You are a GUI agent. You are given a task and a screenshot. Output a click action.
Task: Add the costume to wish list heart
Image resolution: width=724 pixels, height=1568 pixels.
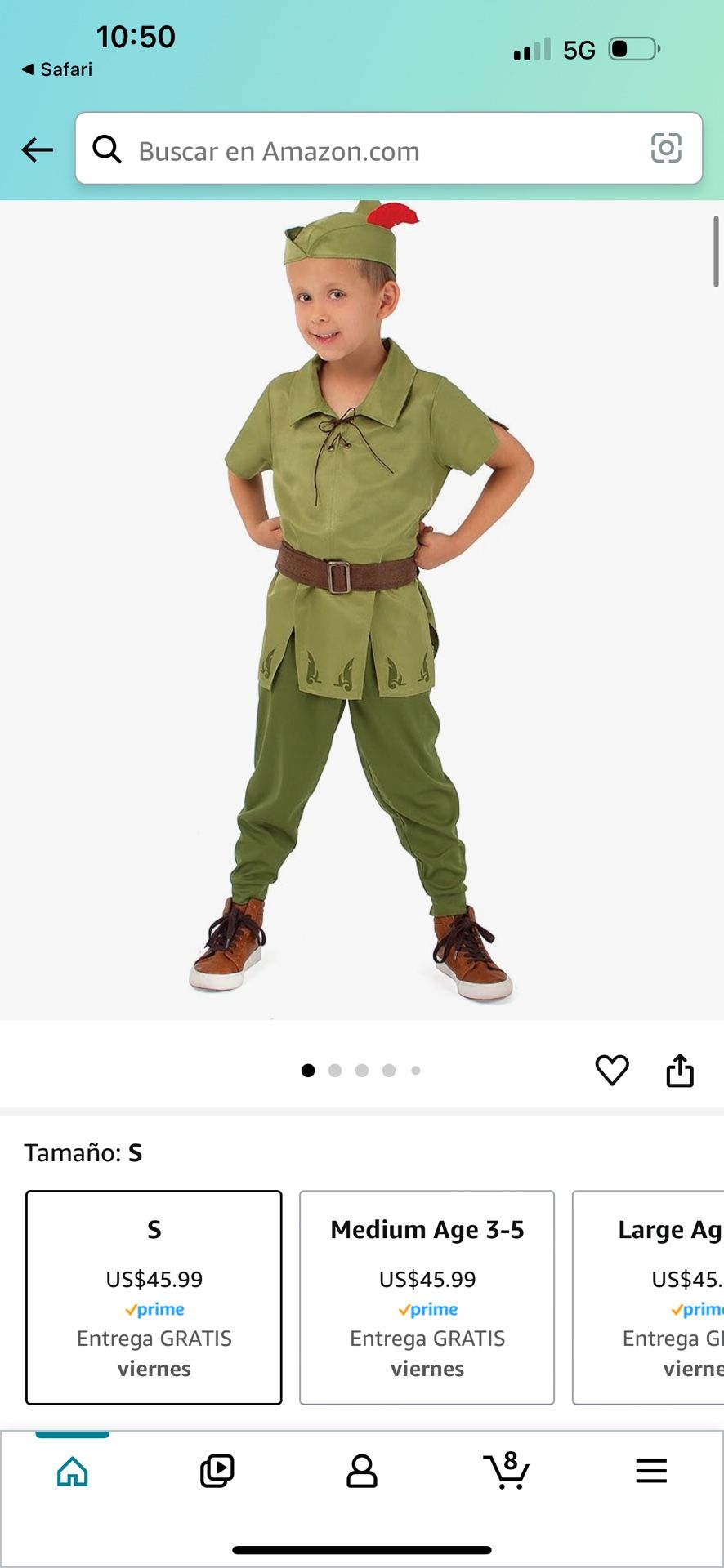click(x=612, y=1070)
